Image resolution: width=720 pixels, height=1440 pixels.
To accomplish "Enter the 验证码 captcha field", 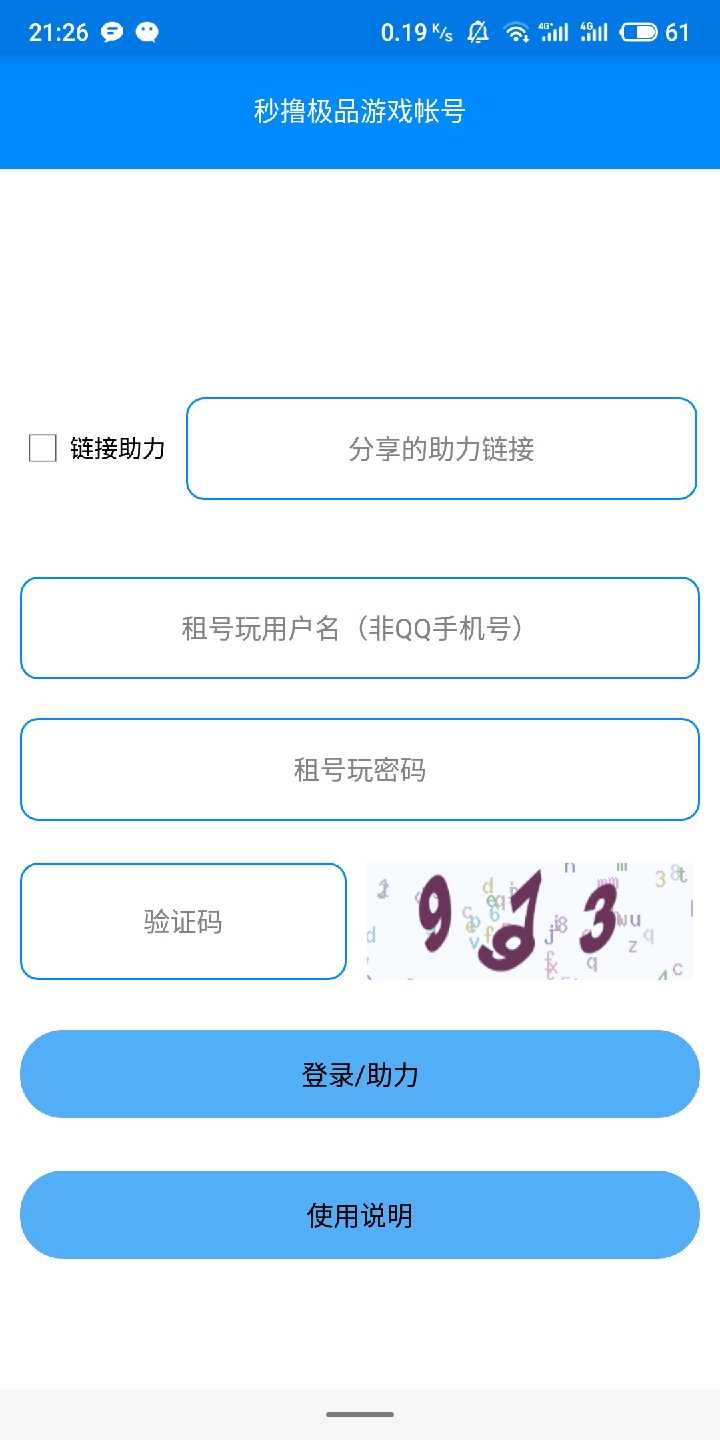I will [x=183, y=921].
